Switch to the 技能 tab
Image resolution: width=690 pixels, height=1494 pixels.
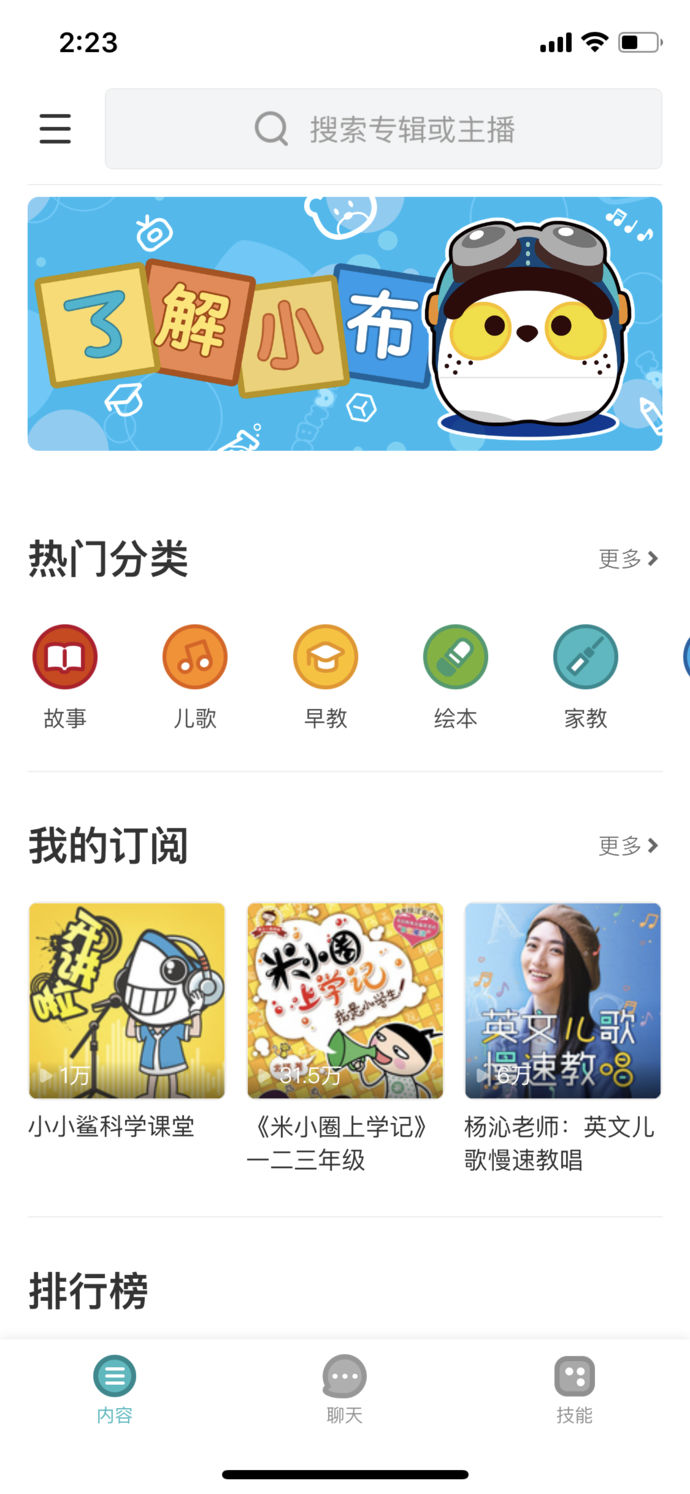(x=574, y=1390)
